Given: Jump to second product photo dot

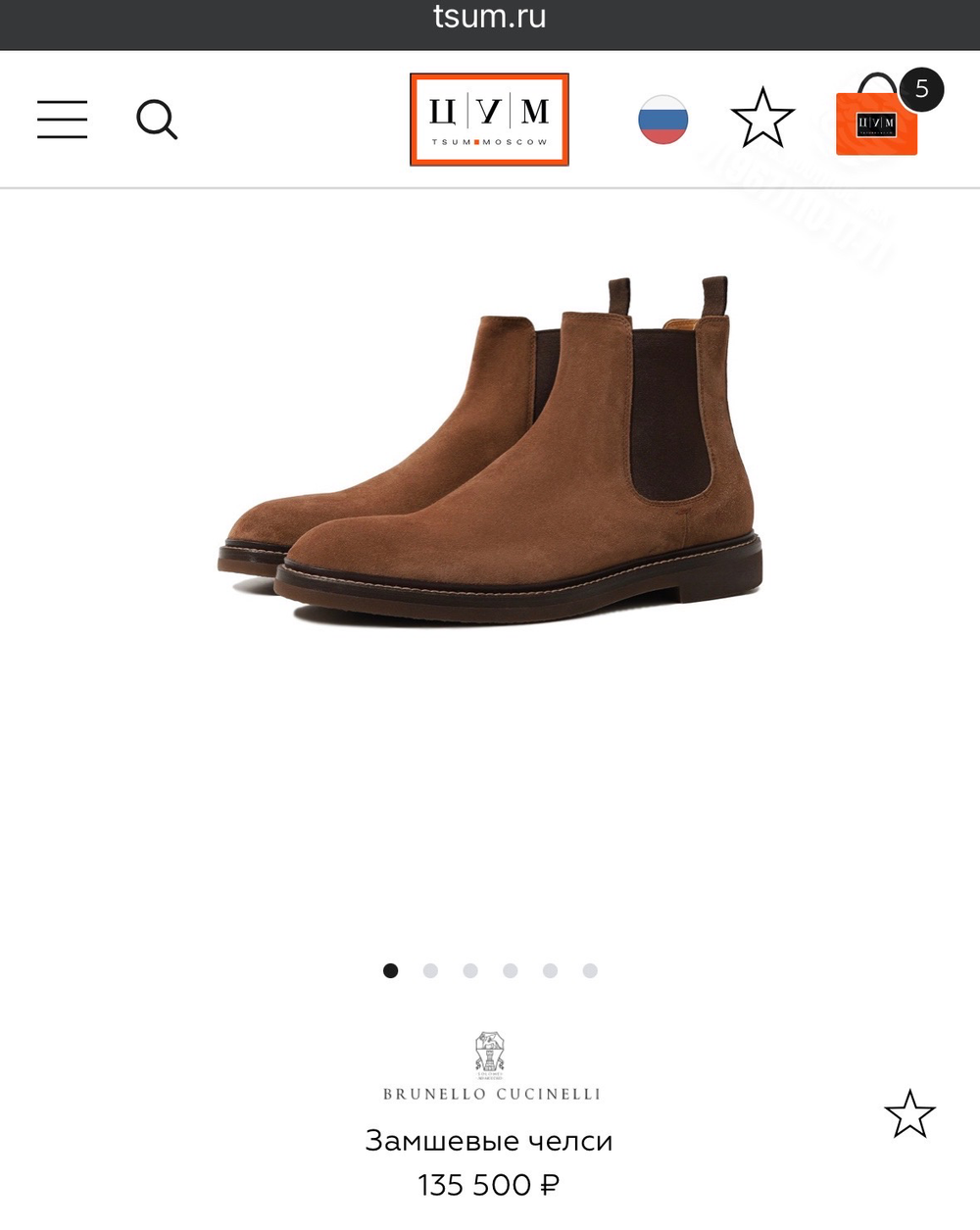Looking at the screenshot, I should [430, 970].
